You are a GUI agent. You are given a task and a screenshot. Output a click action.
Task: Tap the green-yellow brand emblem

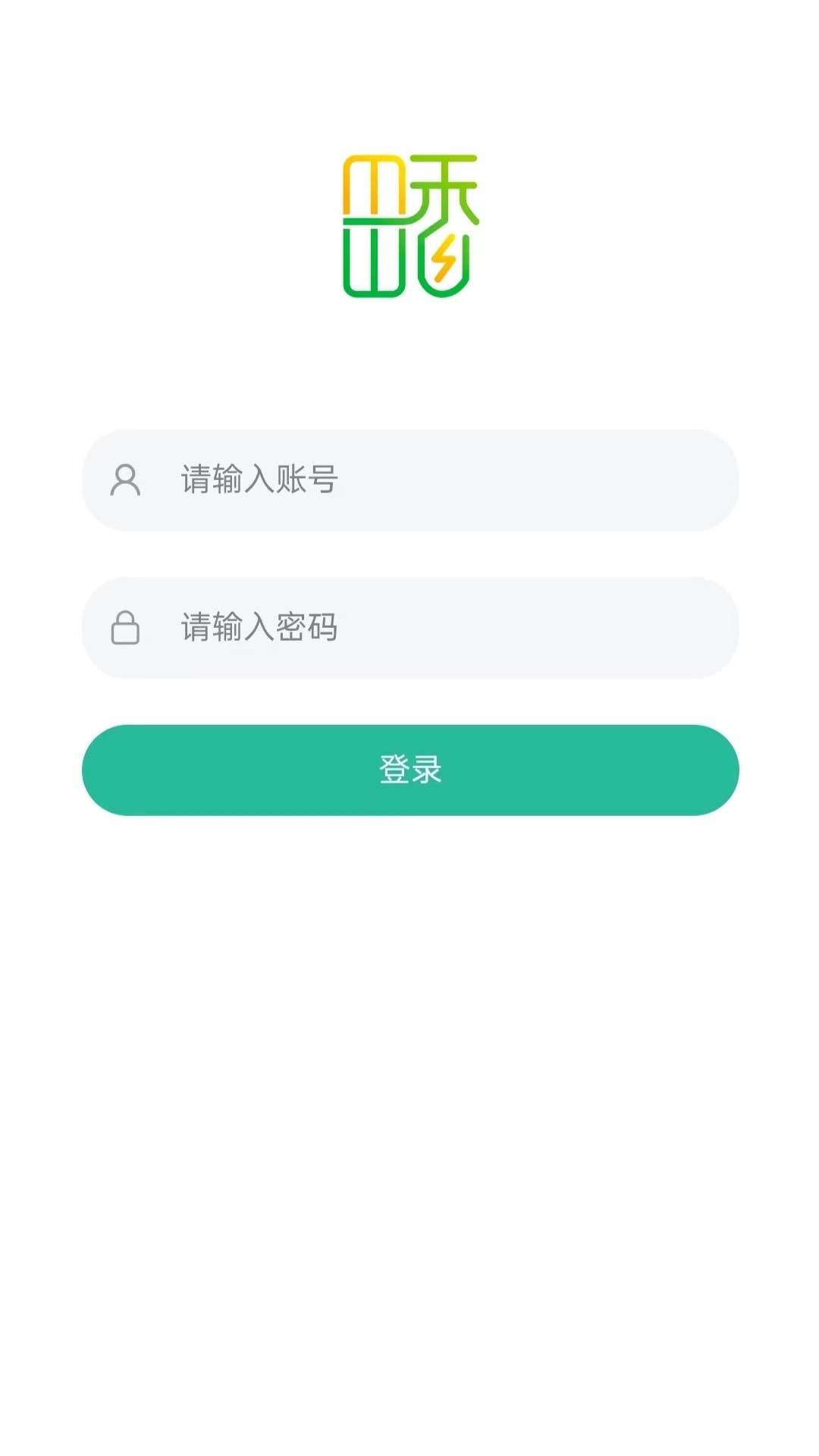409,224
